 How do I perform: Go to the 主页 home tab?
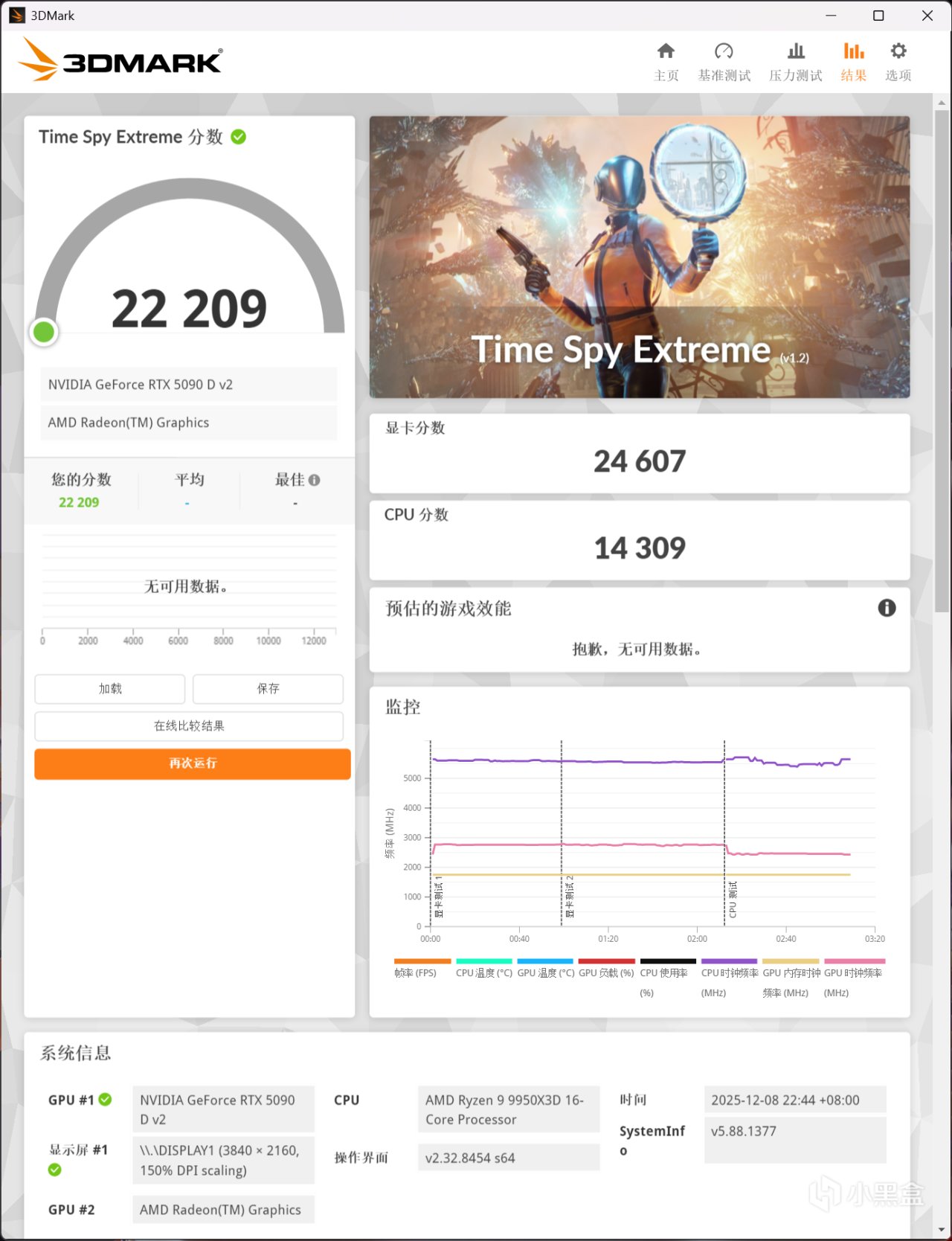tap(666, 61)
